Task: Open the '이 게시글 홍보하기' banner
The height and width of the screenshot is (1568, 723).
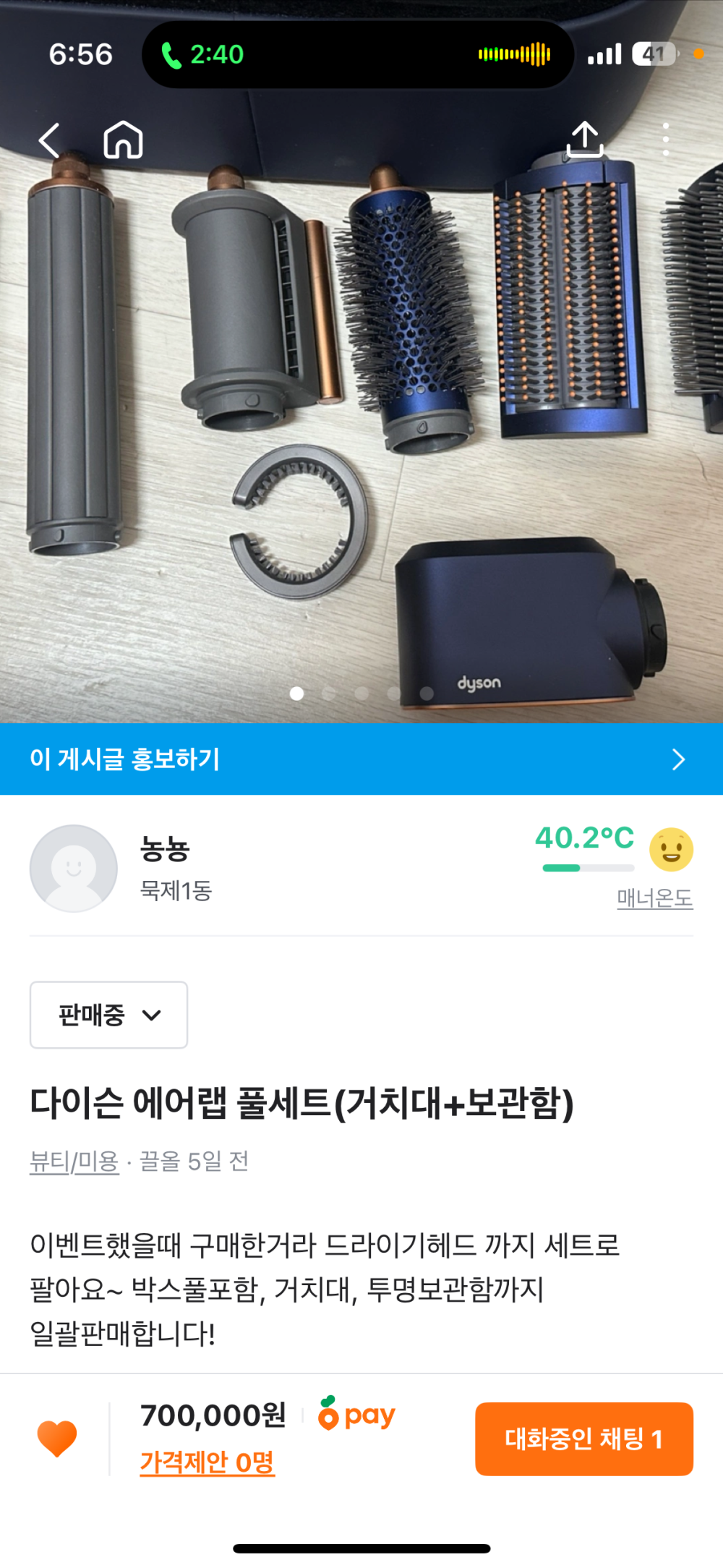Action: coord(361,759)
